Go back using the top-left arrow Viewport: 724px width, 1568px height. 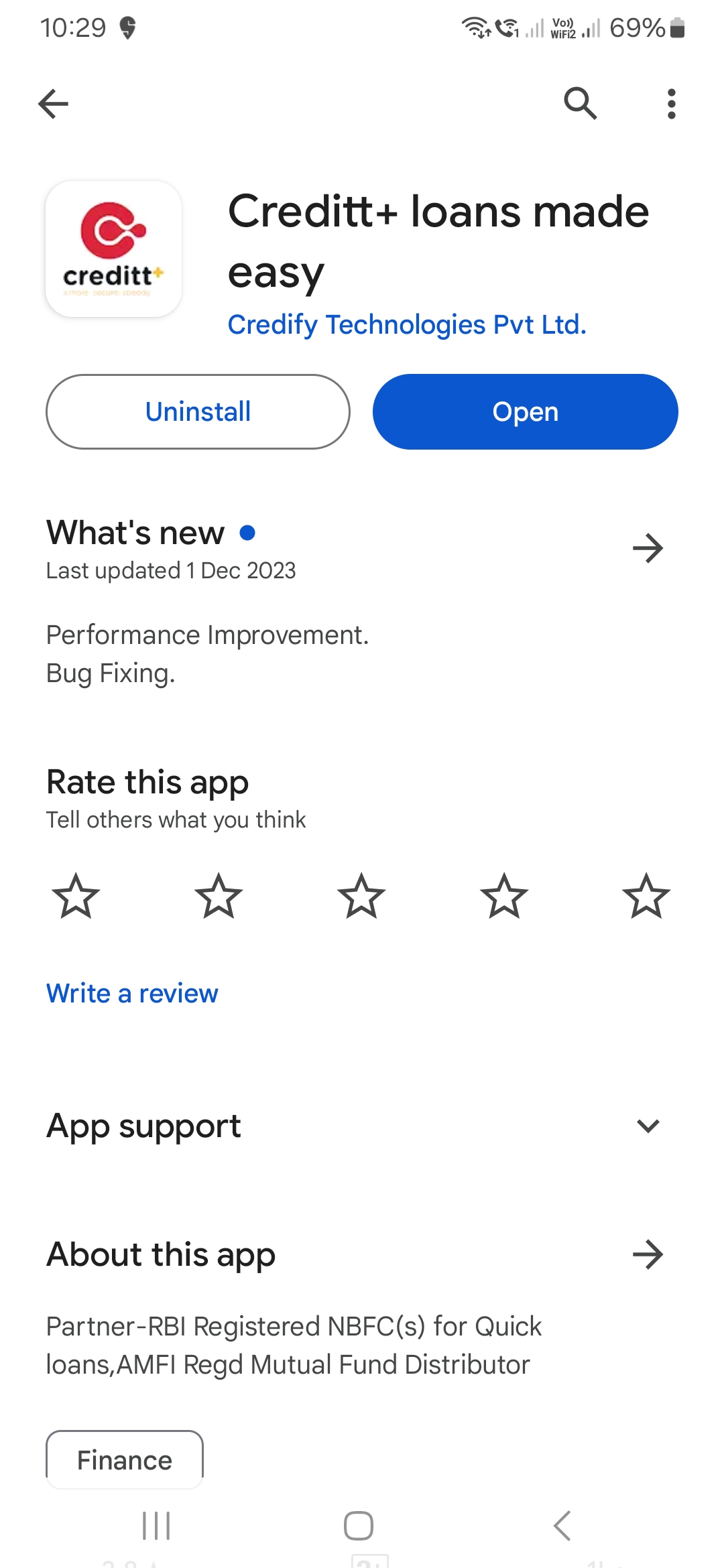coord(54,104)
